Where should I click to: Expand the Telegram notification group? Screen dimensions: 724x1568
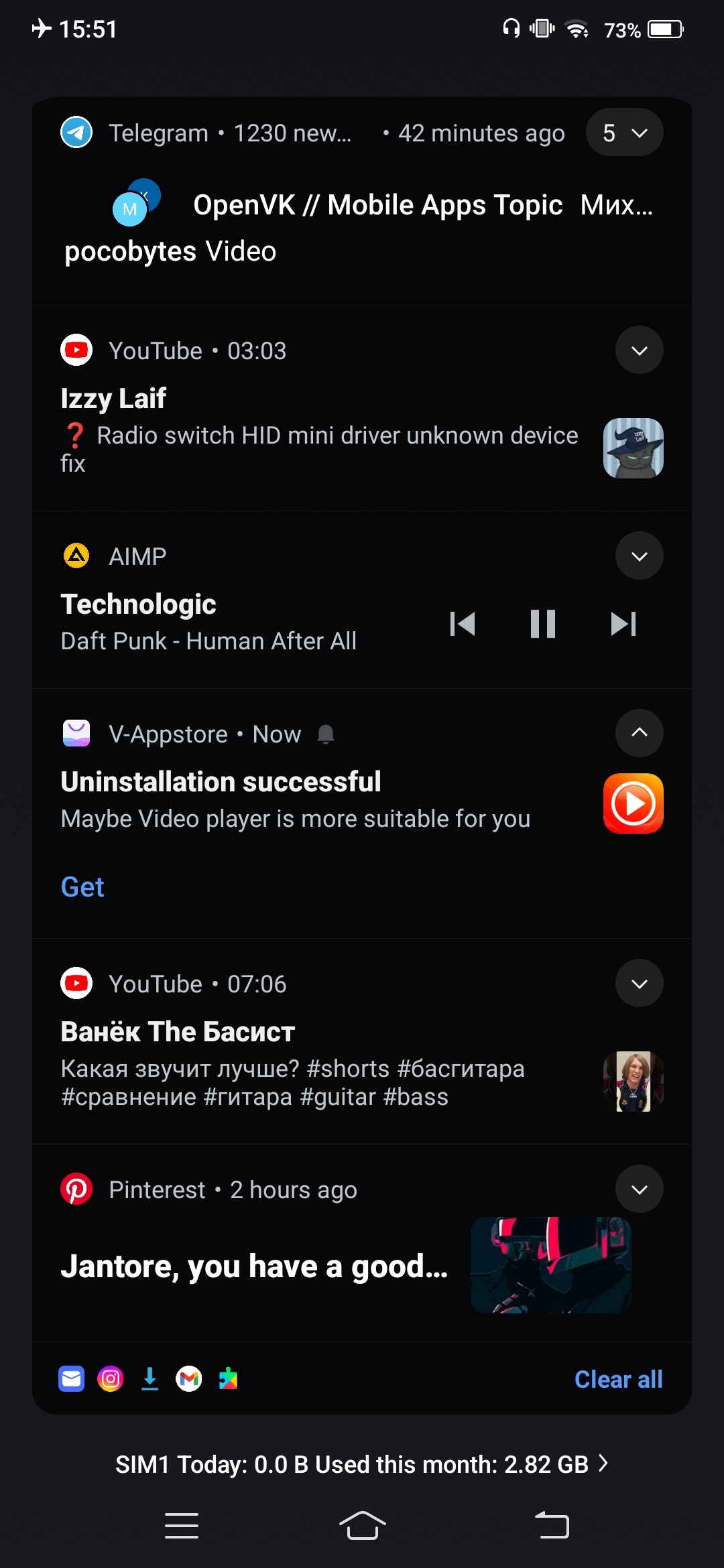[624, 133]
